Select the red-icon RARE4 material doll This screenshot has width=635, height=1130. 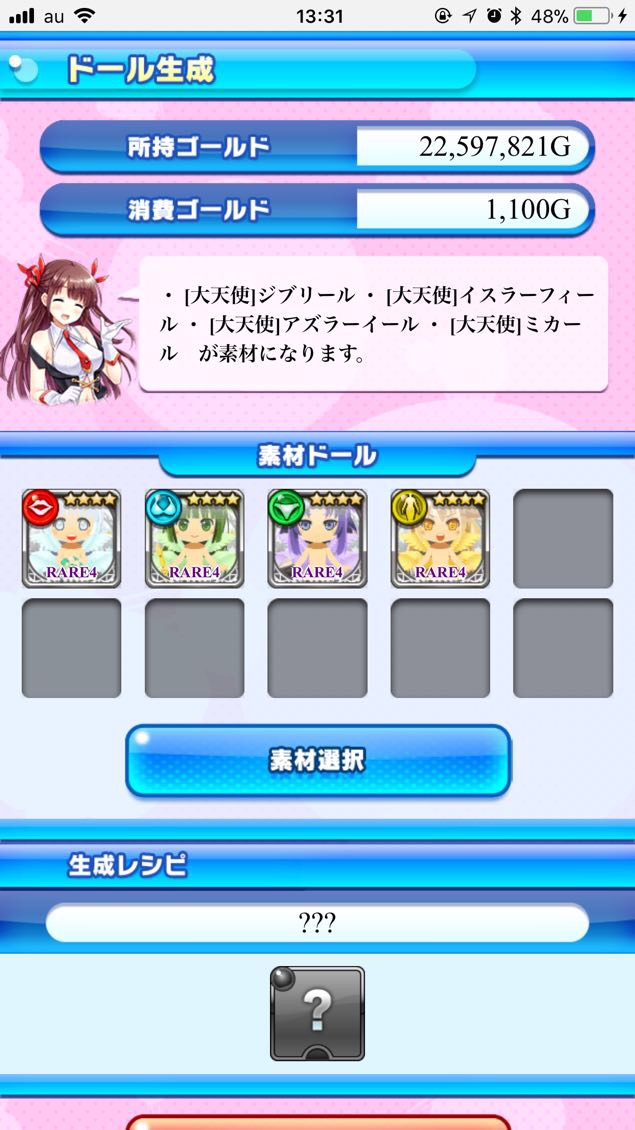pyautogui.click(x=71, y=538)
